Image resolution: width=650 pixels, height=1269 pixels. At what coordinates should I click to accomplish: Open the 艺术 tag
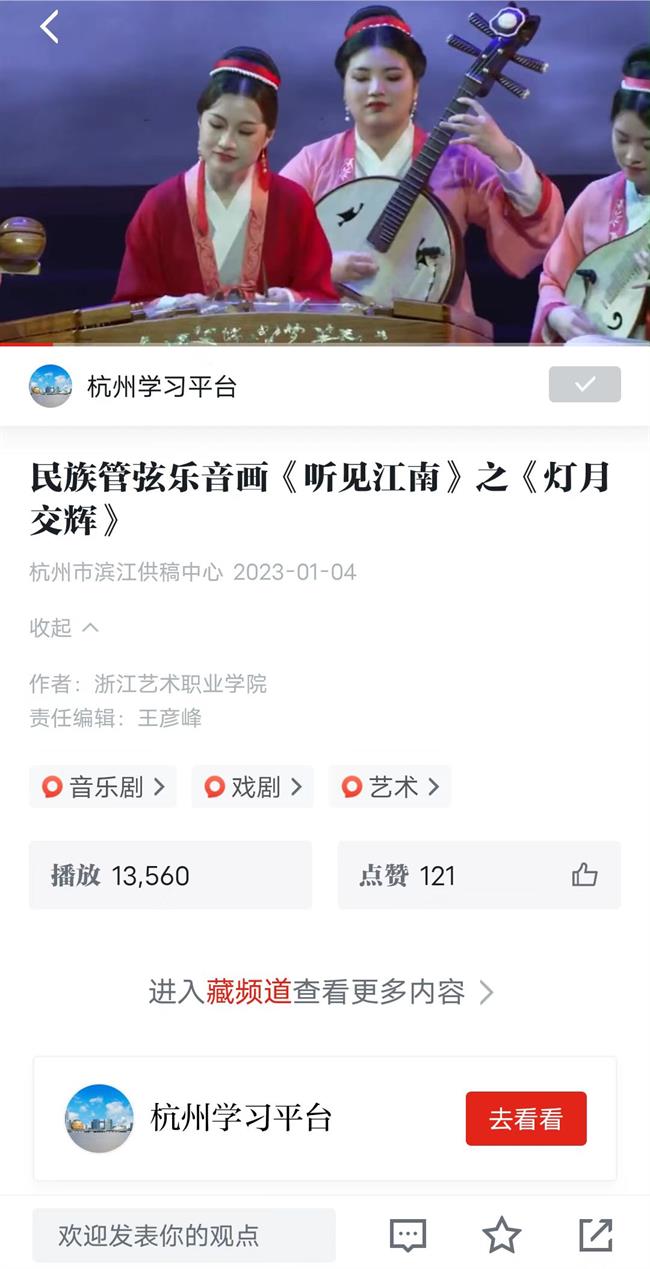390,787
